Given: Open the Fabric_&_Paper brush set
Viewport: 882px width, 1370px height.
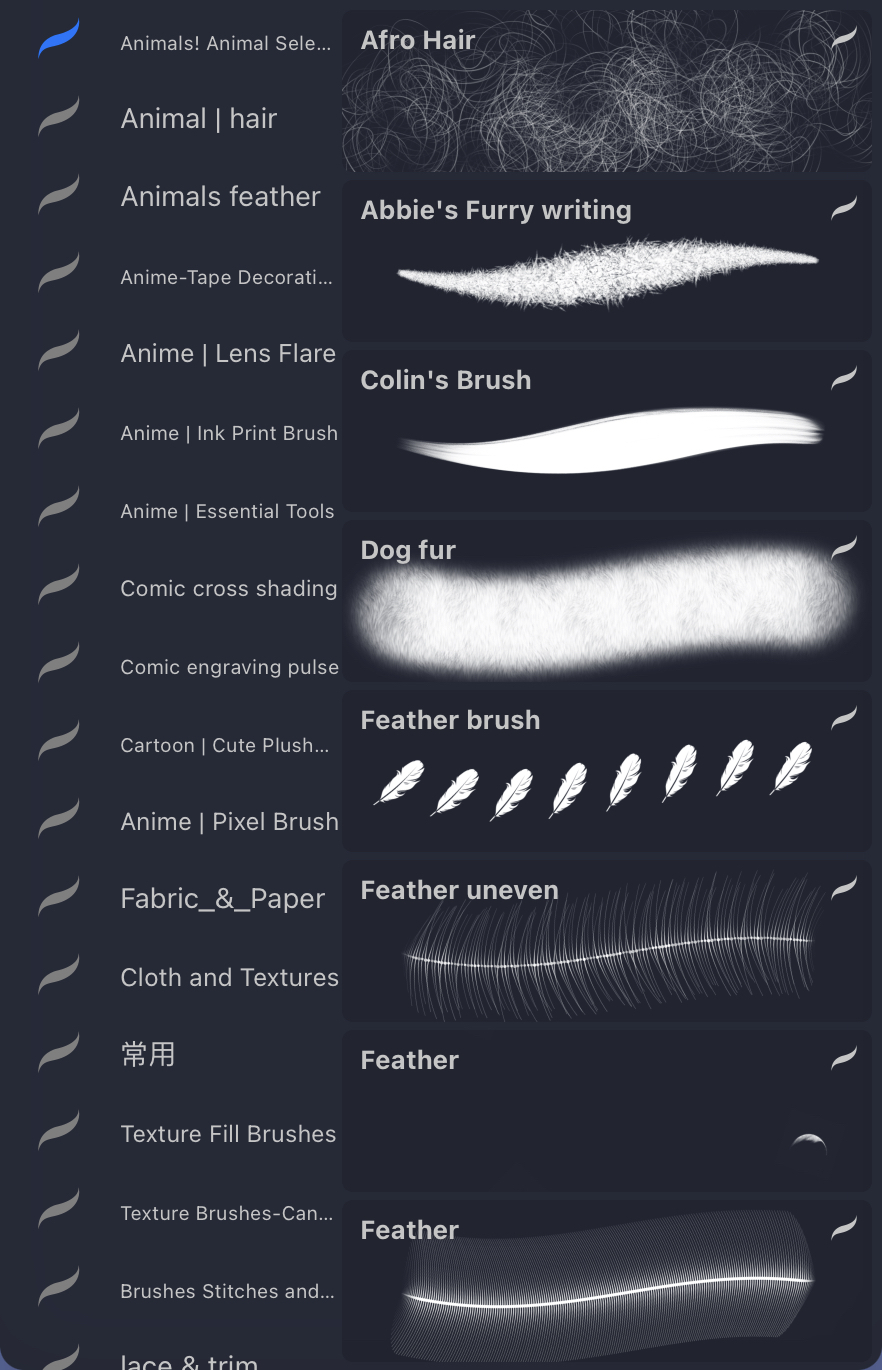Looking at the screenshot, I should [x=222, y=899].
